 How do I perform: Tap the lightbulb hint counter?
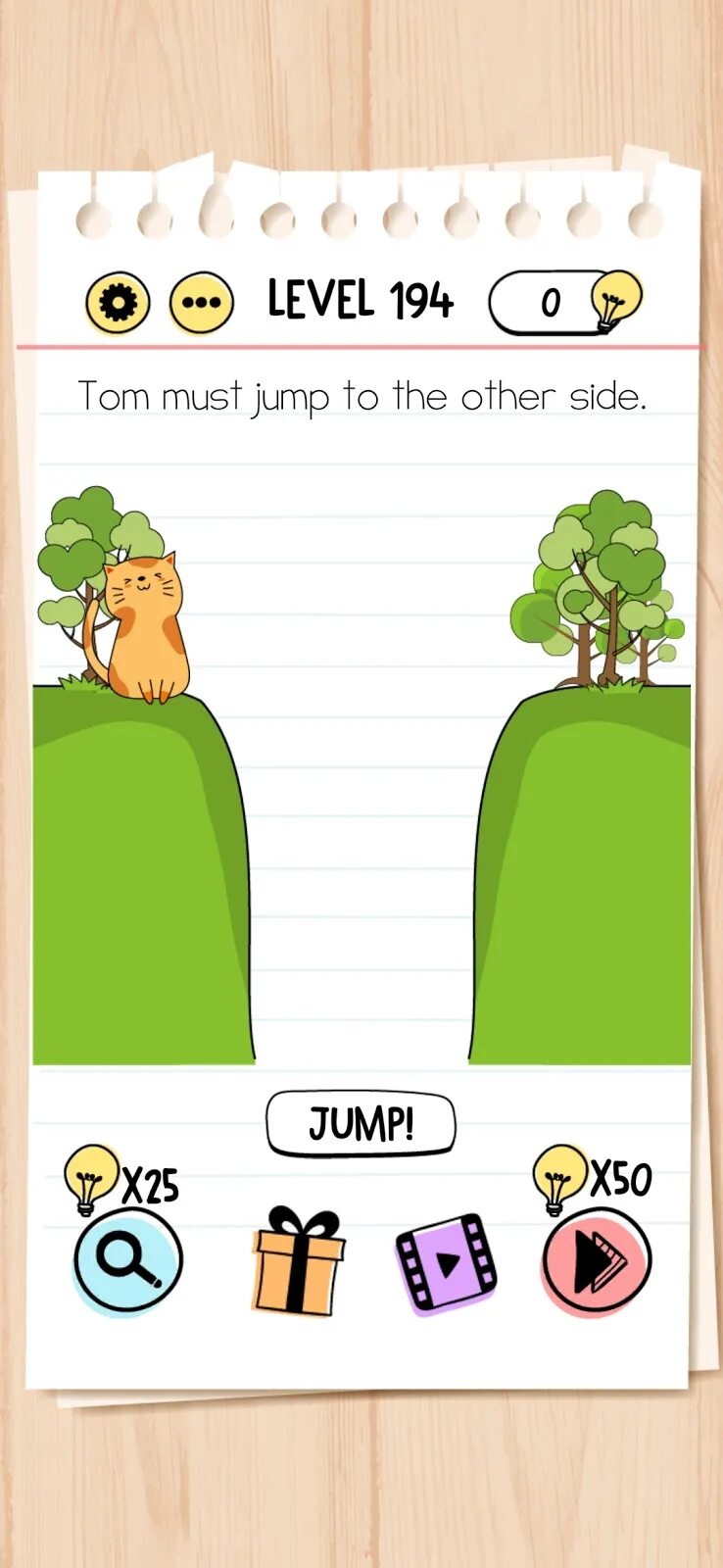[563, 302]
